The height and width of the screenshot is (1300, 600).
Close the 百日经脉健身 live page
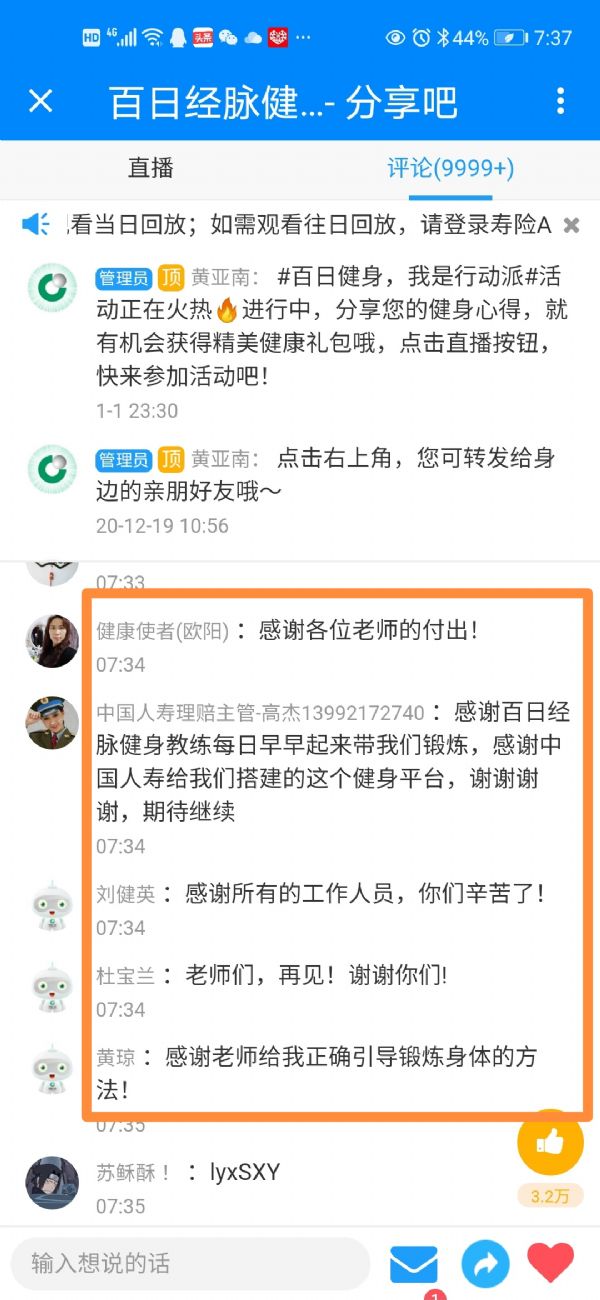pyautogui.click(x=40, y=101)
